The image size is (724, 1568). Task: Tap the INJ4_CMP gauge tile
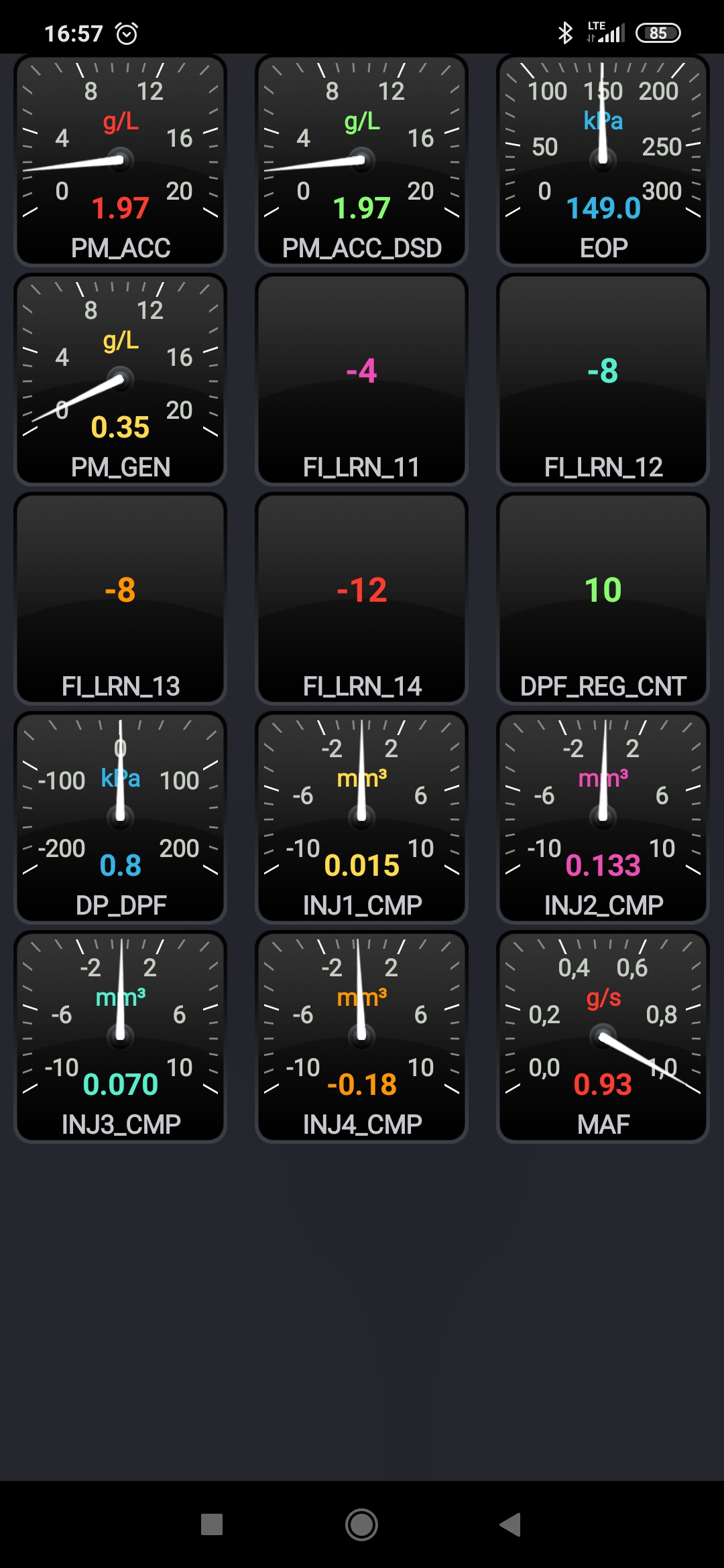(x=362, y=1037)
